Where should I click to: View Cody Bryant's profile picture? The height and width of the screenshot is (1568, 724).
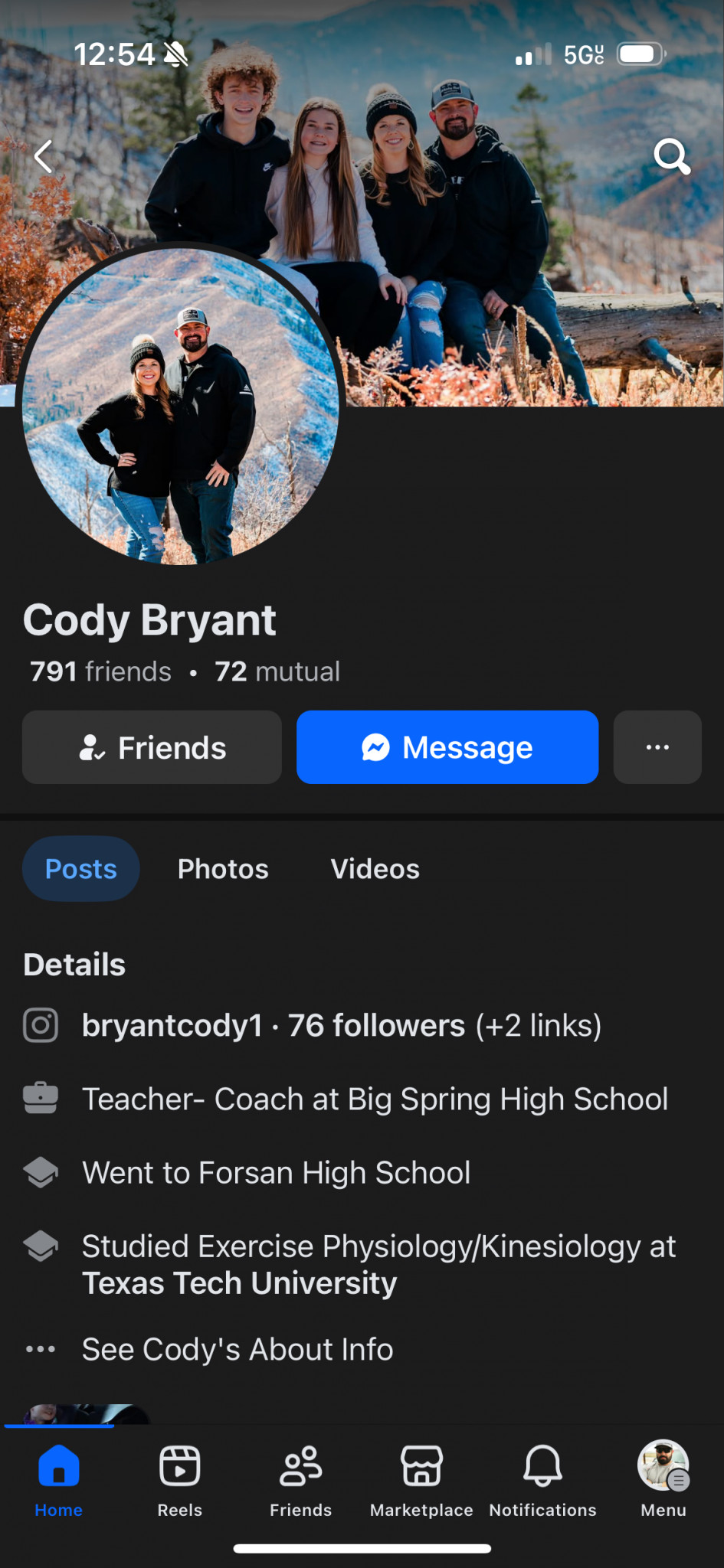click(180, 405)
